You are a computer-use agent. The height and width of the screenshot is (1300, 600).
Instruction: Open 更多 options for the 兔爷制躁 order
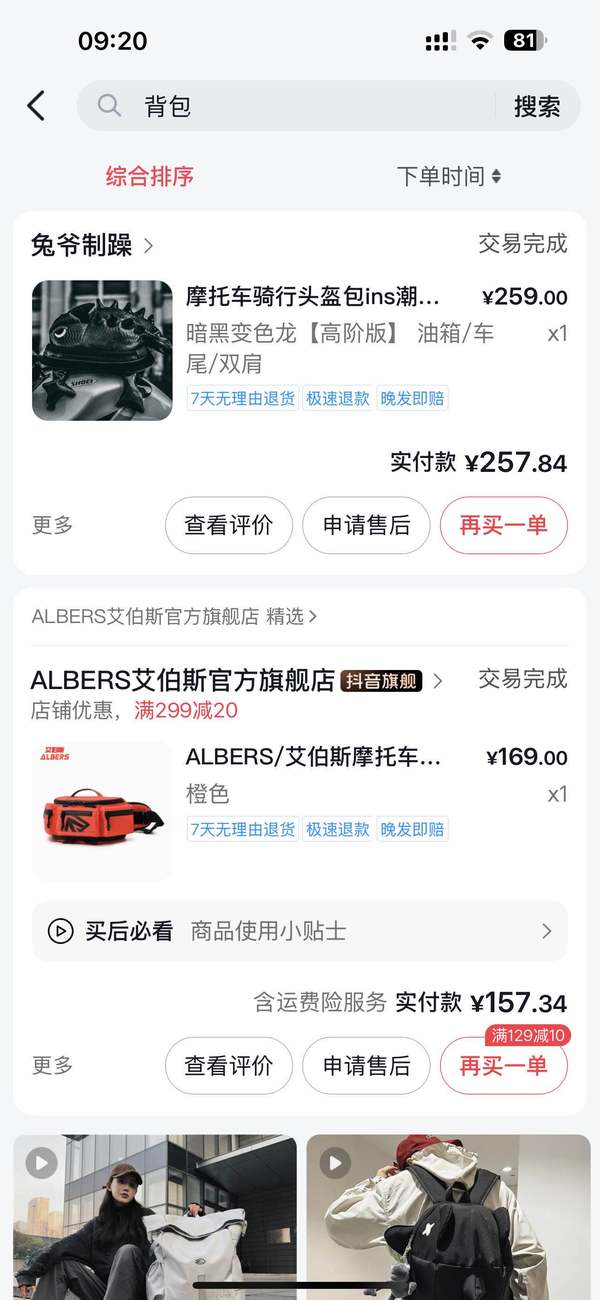point(52,525)
